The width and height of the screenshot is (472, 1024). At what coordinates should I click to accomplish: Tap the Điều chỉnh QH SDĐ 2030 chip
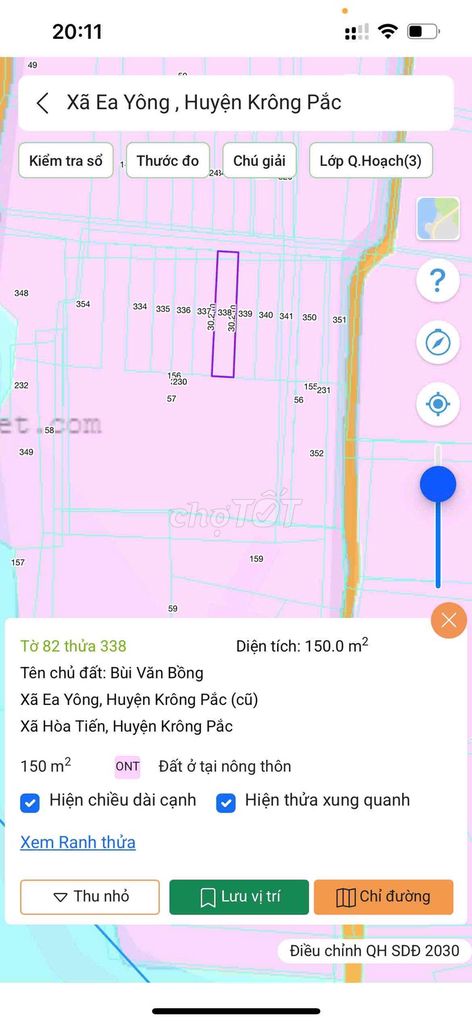click(x=374, y=950)
